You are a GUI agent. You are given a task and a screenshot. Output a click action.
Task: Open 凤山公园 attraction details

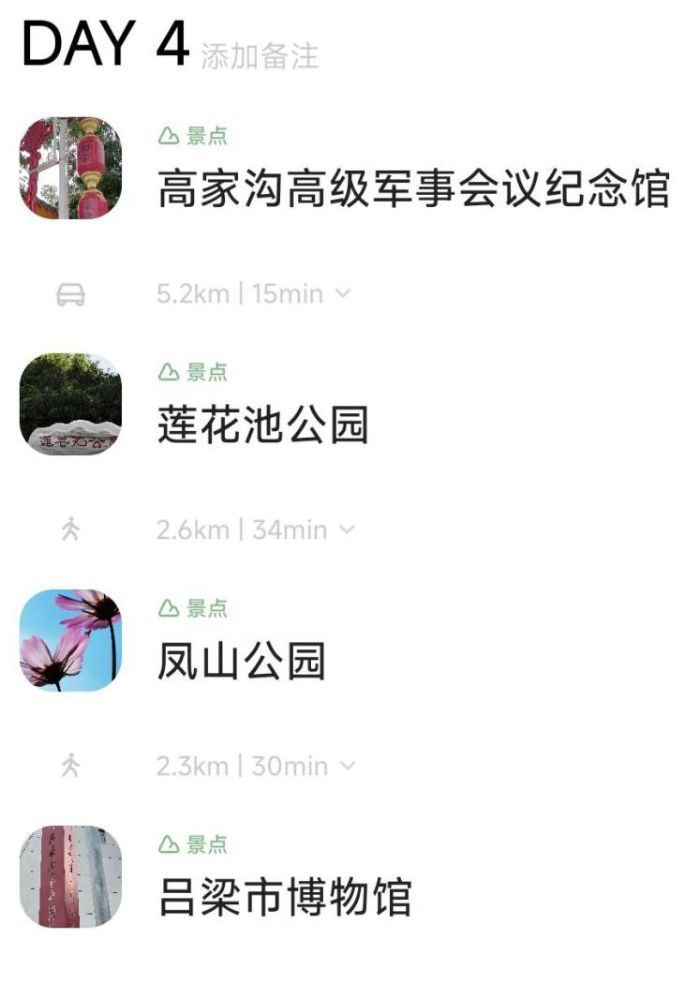241,661
